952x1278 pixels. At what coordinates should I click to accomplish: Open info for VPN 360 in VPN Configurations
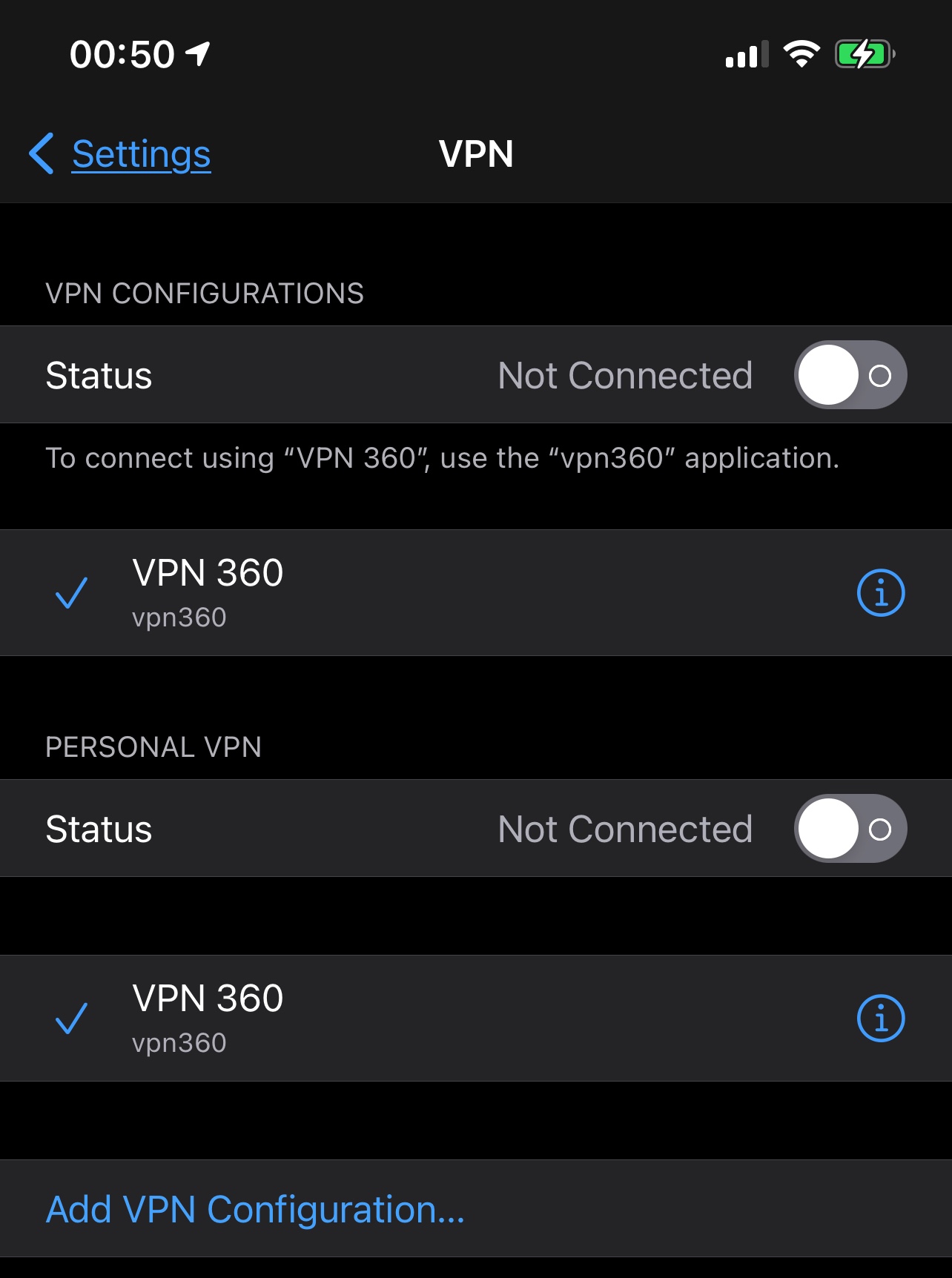(x=880, y=593)
